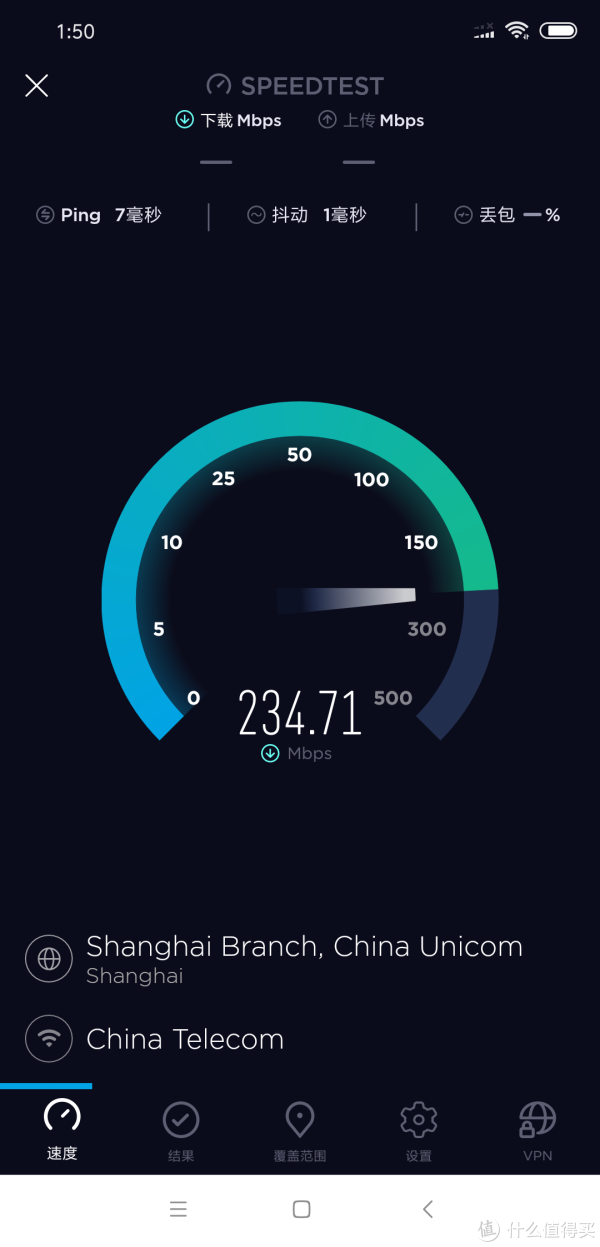The height and width of the screenshot is (1247, 600).
Task: Change the Shanghai Branch, China Unicom server
Action: point(274,958)
